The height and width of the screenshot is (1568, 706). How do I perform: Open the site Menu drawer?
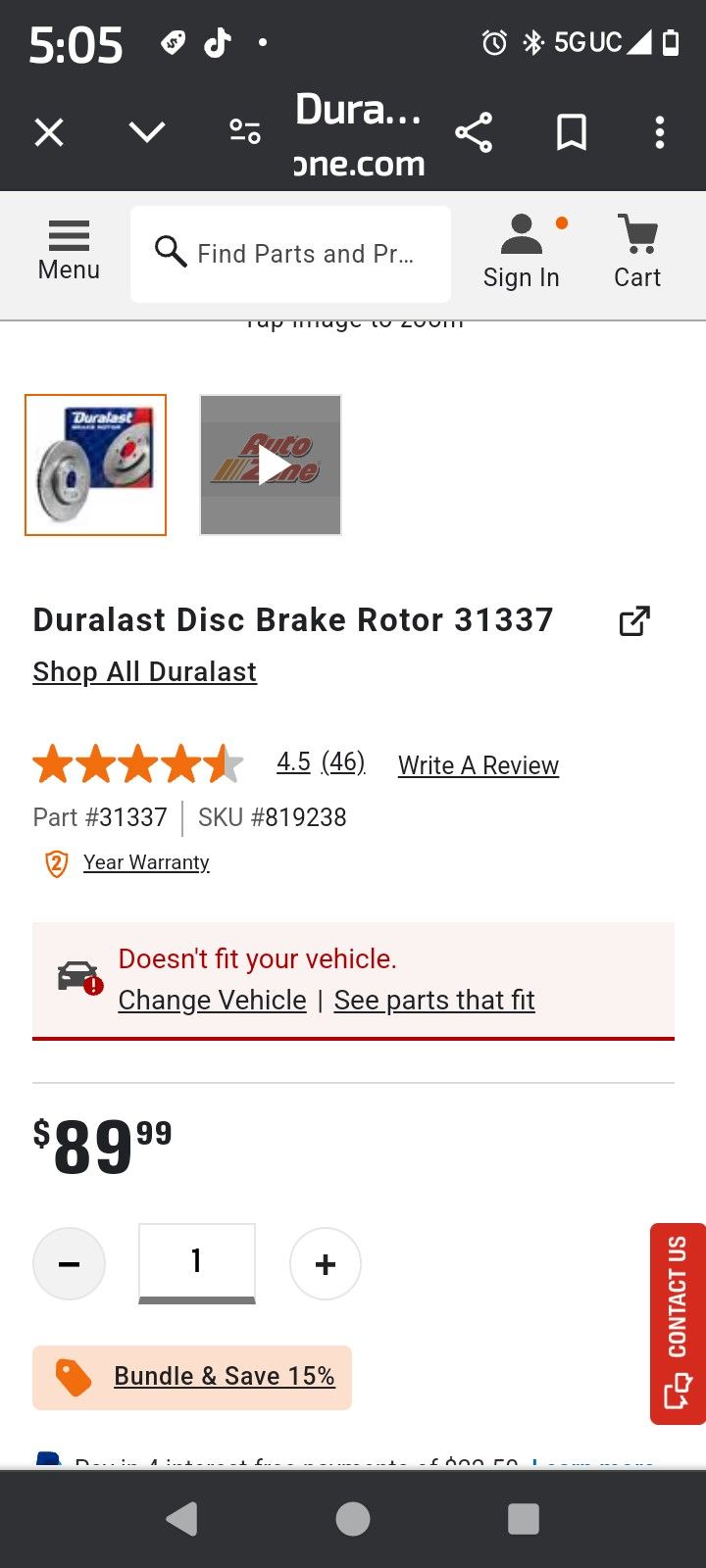point(69,251)
